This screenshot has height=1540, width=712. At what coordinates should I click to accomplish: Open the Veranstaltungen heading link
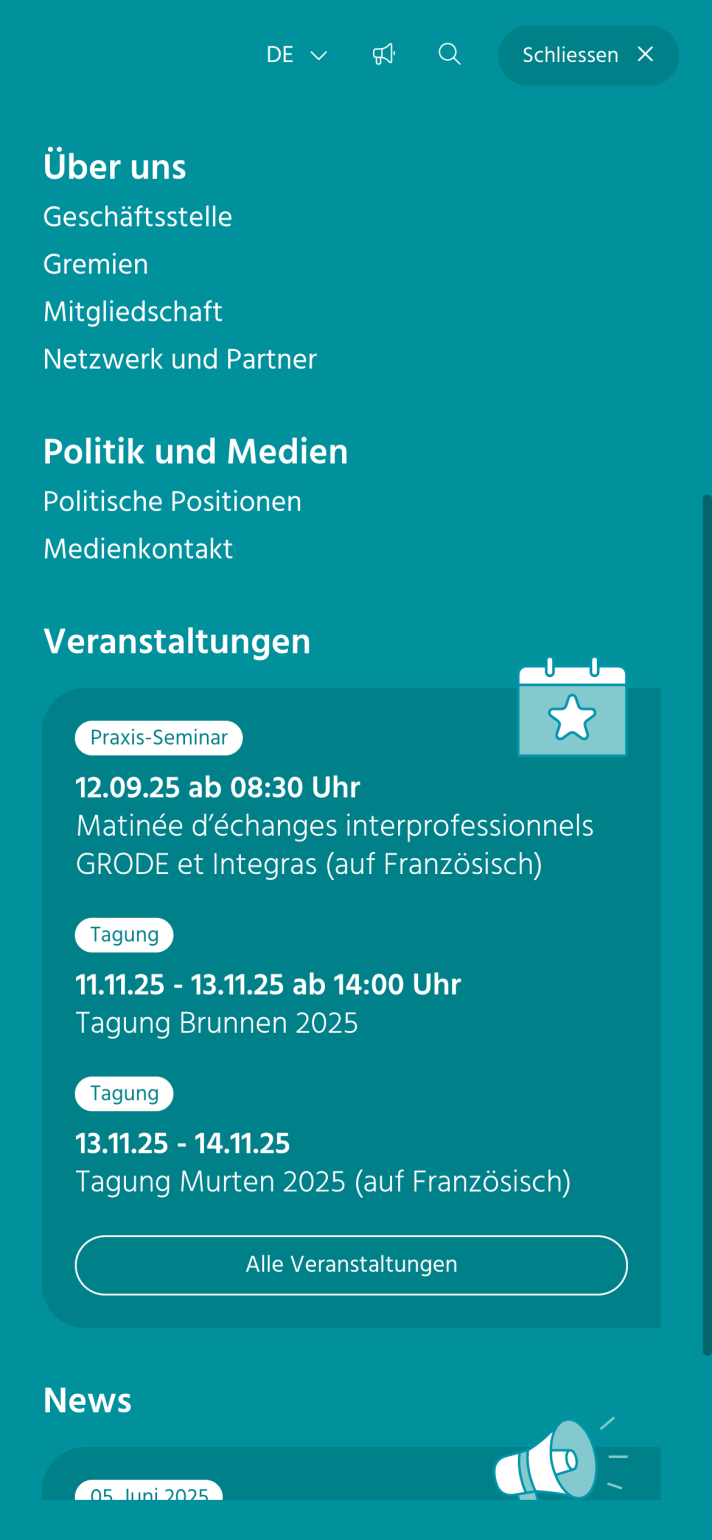(177, 642)
